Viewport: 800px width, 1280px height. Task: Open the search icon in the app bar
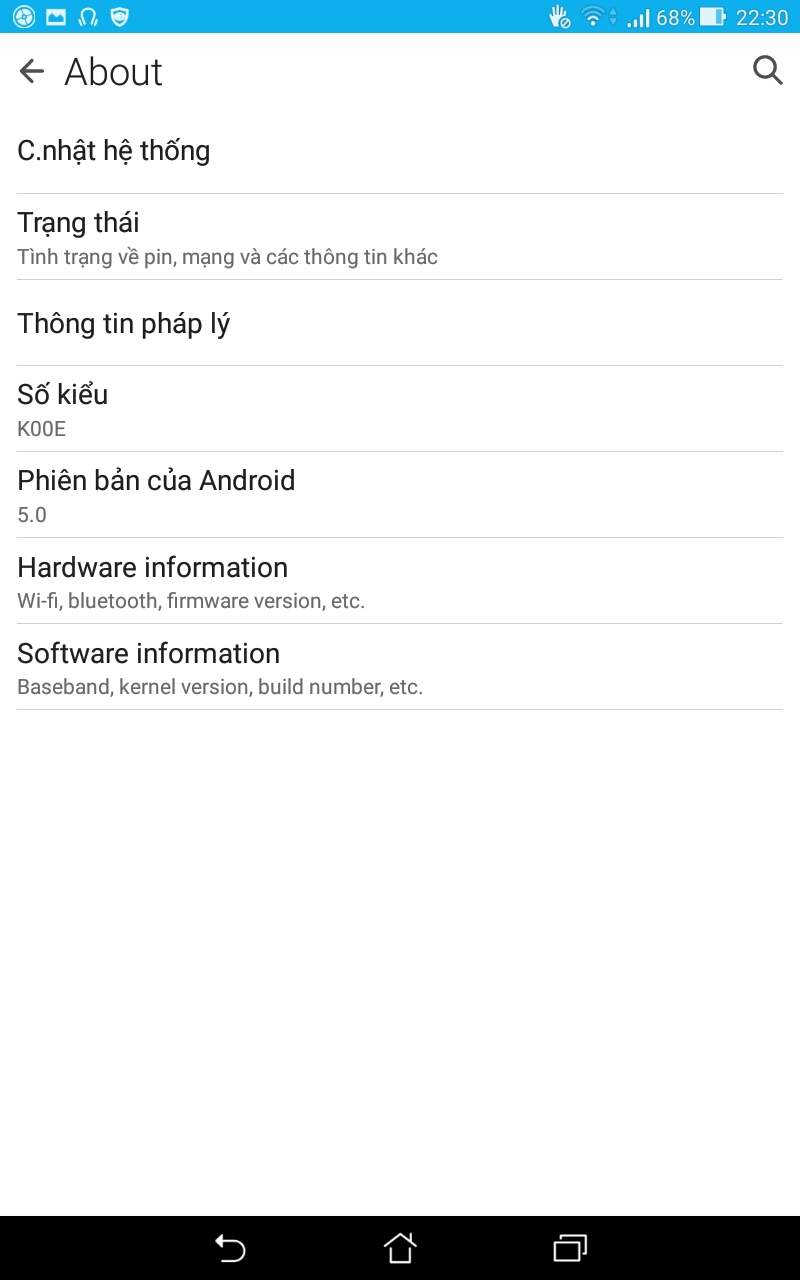[x=767, y=71]
